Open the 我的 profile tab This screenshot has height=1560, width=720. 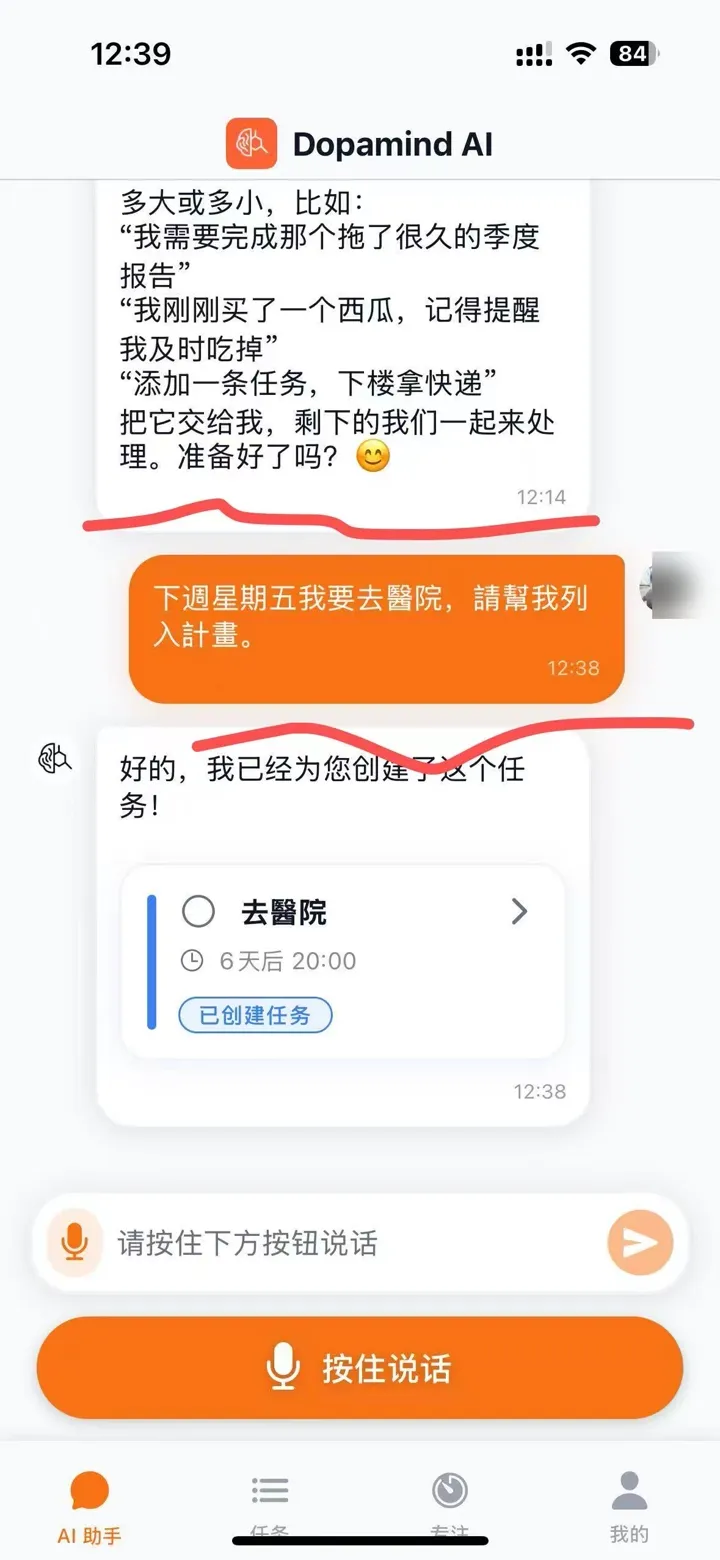click(x=629, y=1506)
